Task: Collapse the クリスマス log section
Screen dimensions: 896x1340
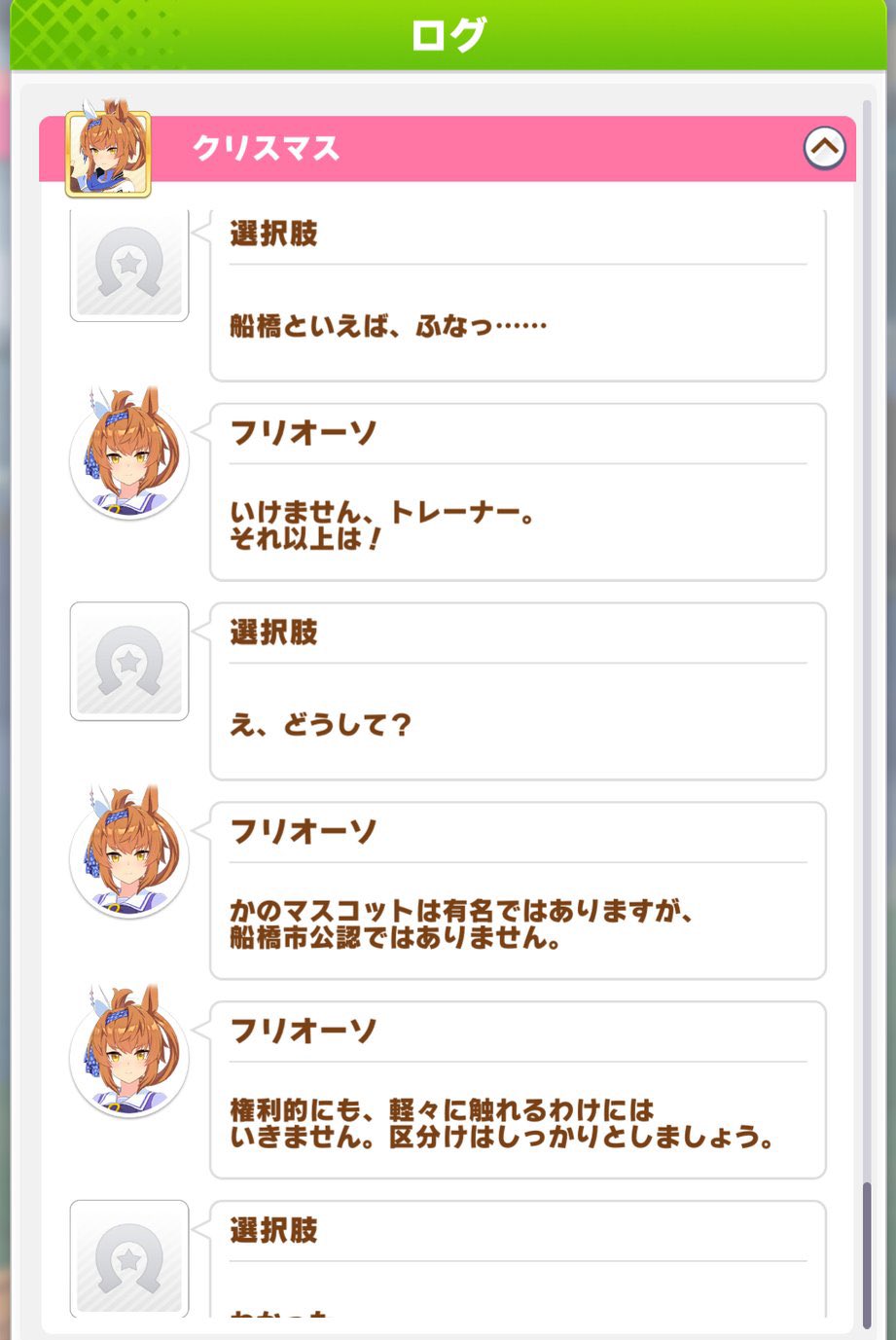Action: pyautogui.click(x=824, y=149)
